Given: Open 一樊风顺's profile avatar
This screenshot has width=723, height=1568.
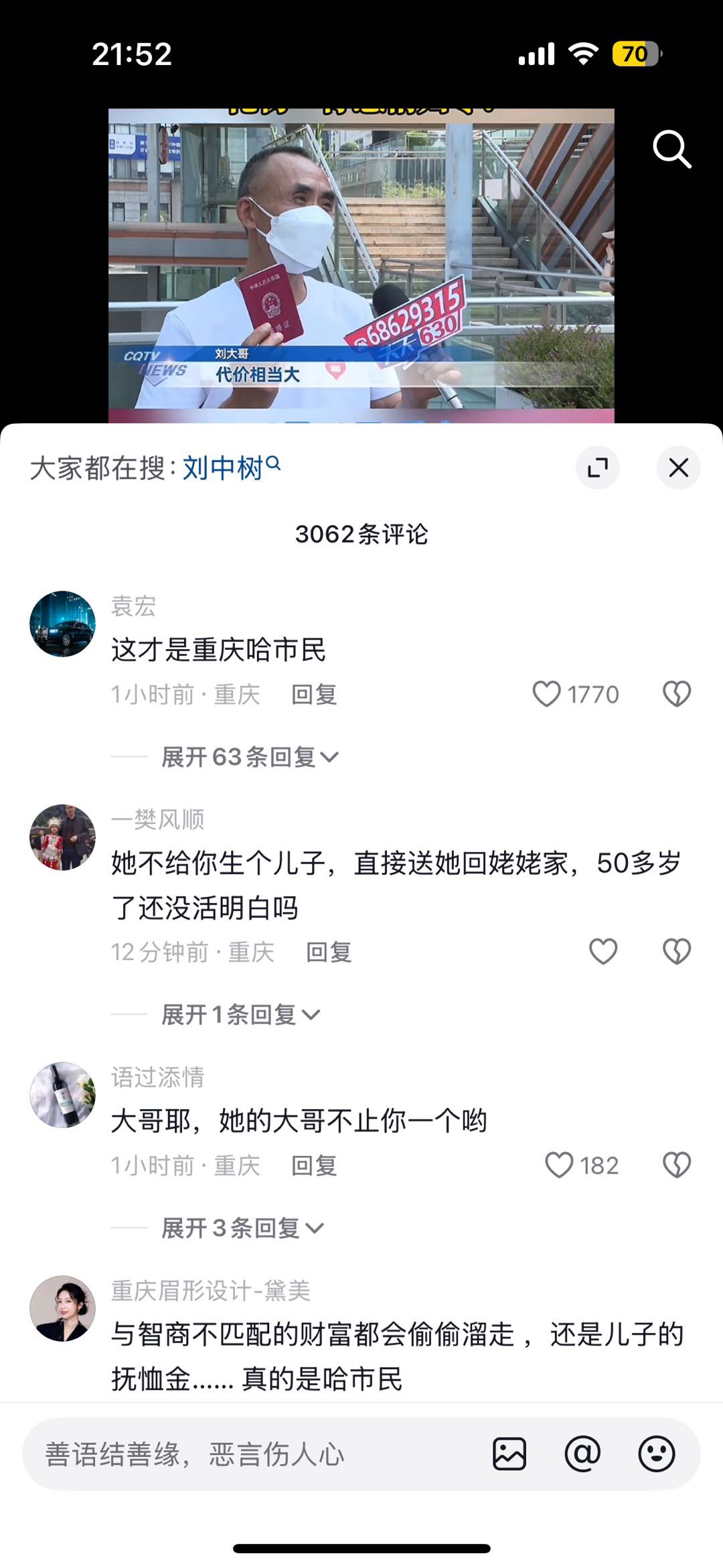Looking at the screenshot, I should (x=63, y=837).
